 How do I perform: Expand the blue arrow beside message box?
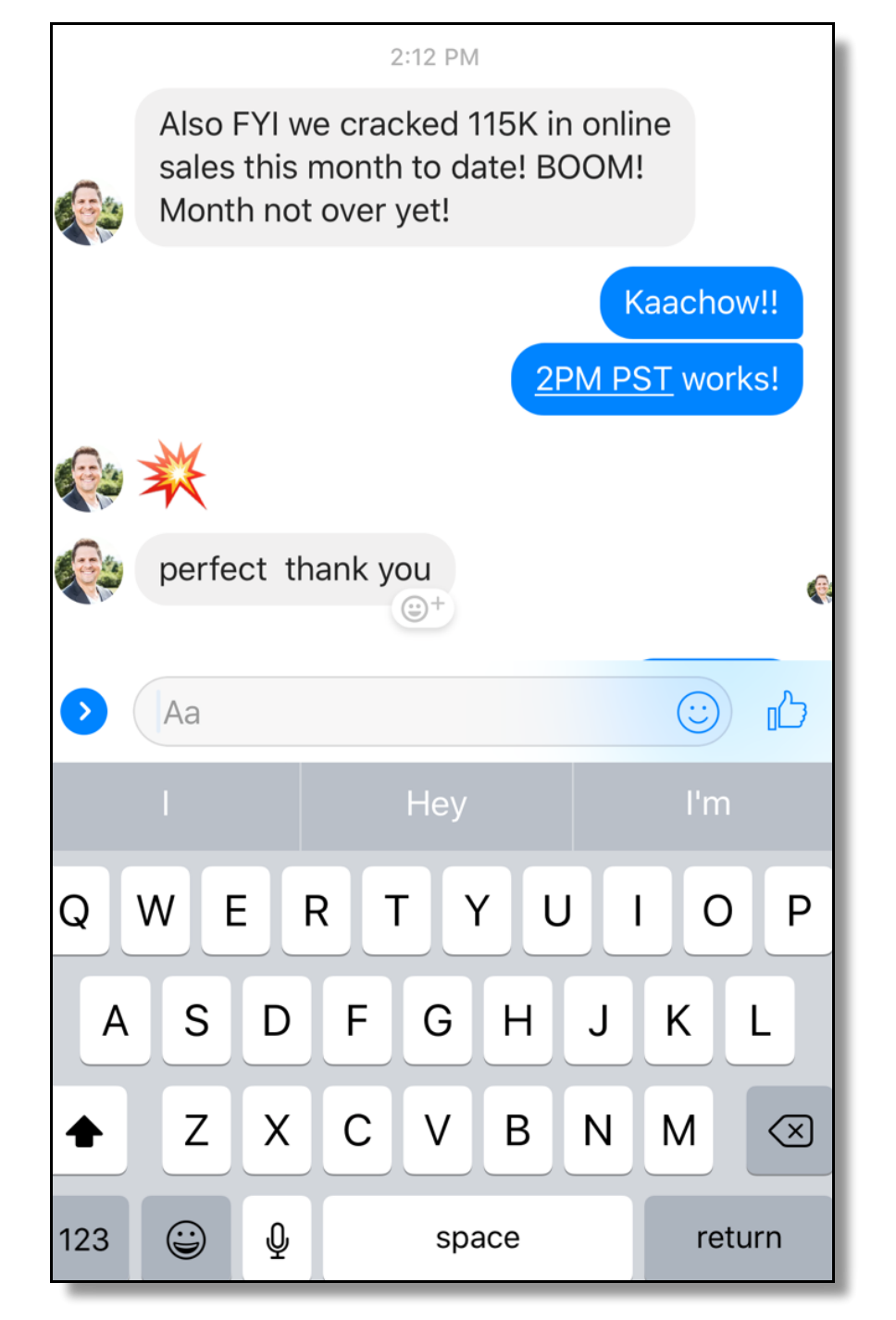[84, 712]
